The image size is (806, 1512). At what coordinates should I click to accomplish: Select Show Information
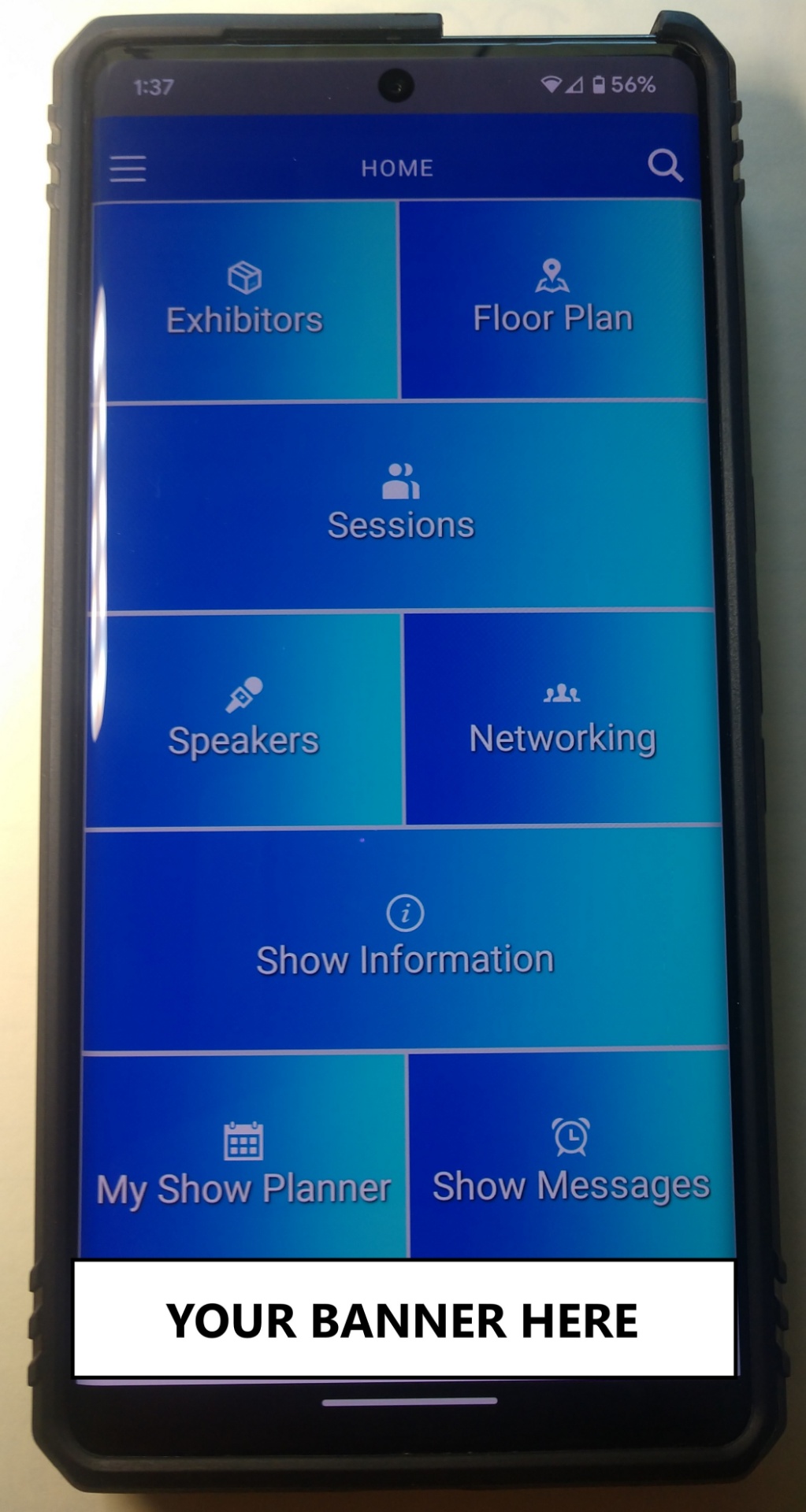click(405, 939)
